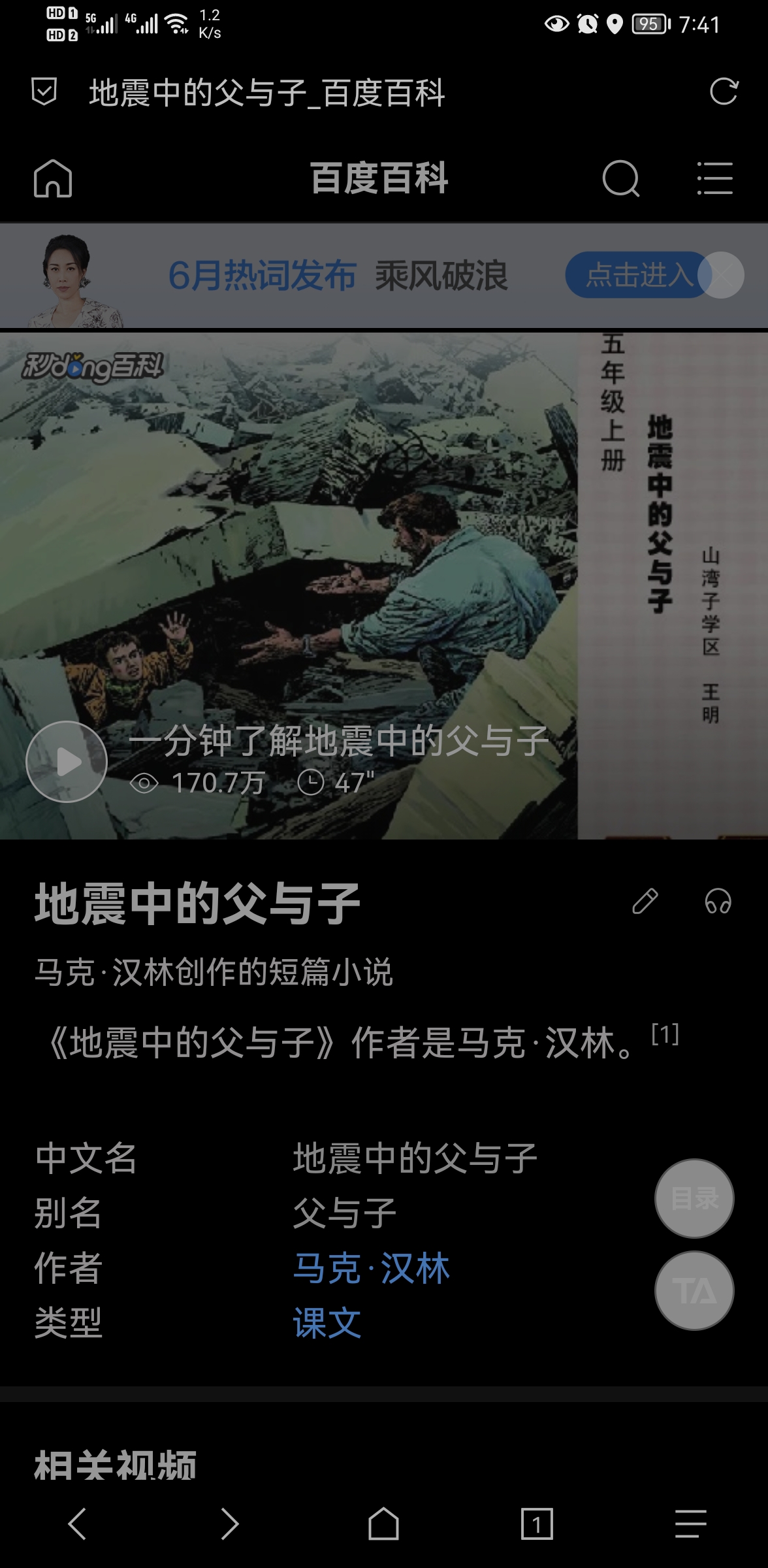
Task: Edit this entry with the pencil icon
Action: point(645,902)
